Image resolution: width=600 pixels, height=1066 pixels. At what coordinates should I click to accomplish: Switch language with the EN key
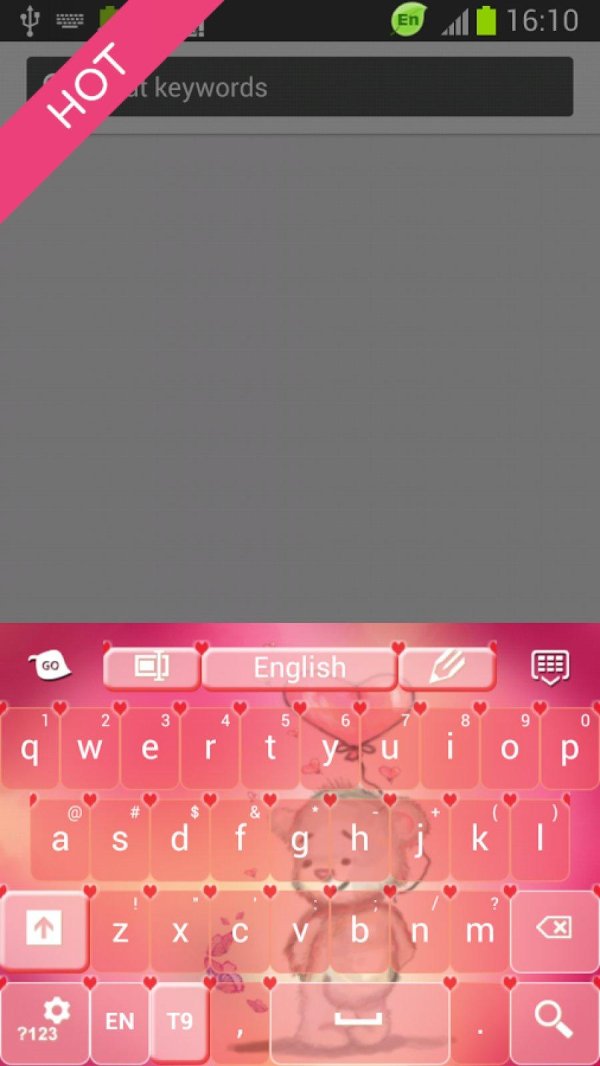(119, 1021)
